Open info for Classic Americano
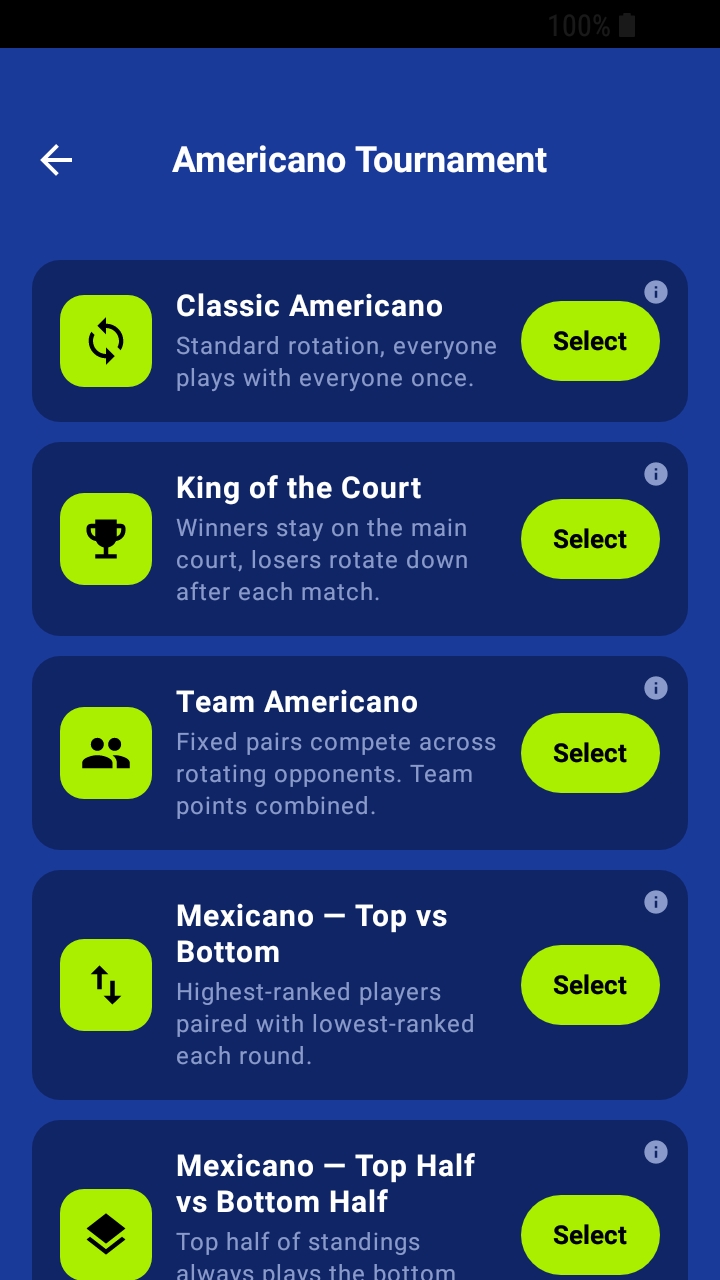 pos(656,292)
